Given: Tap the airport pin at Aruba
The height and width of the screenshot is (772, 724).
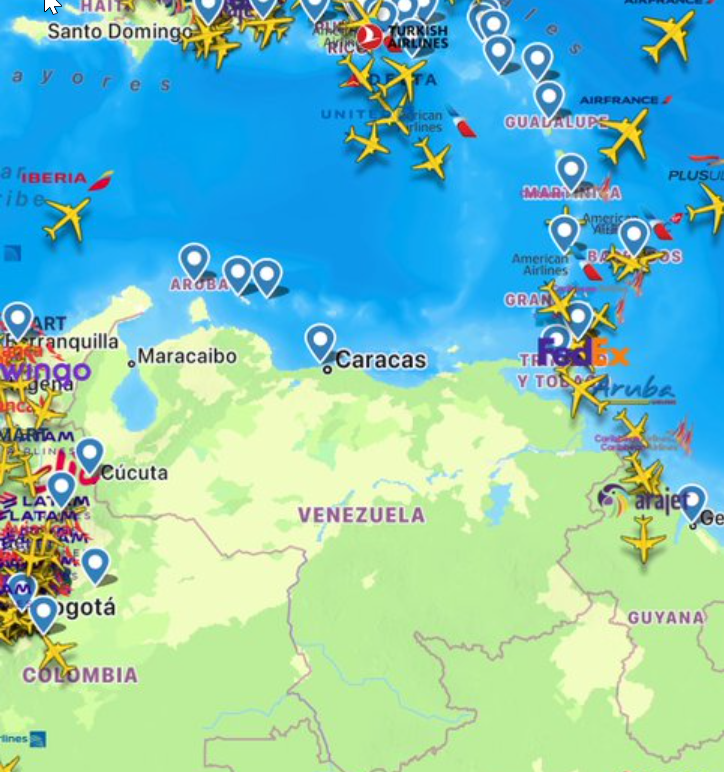Looking at the screenshot, I should [194, 260].
